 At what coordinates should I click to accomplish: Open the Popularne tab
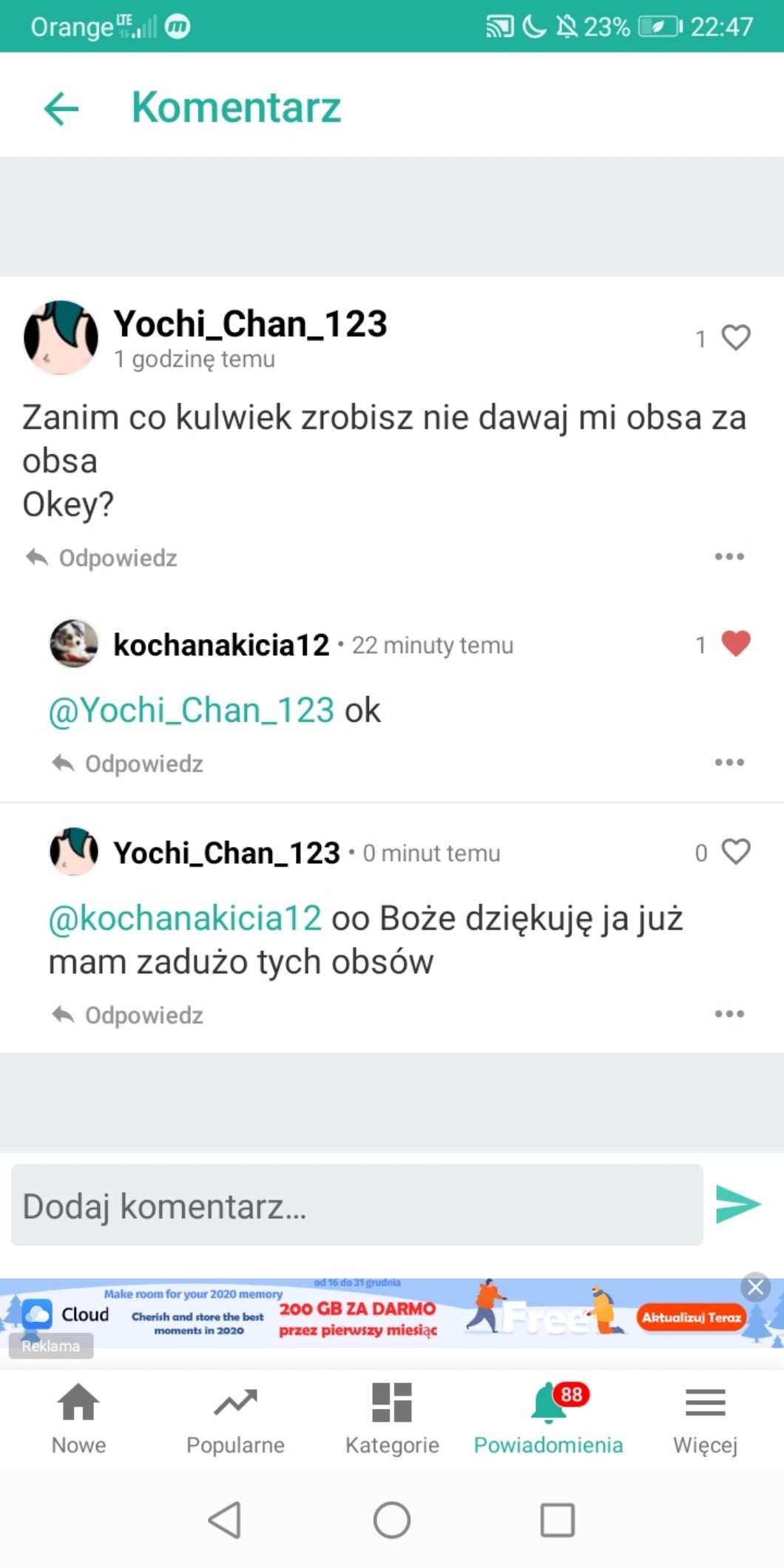pyautogui.click(x=235, y=1418)
